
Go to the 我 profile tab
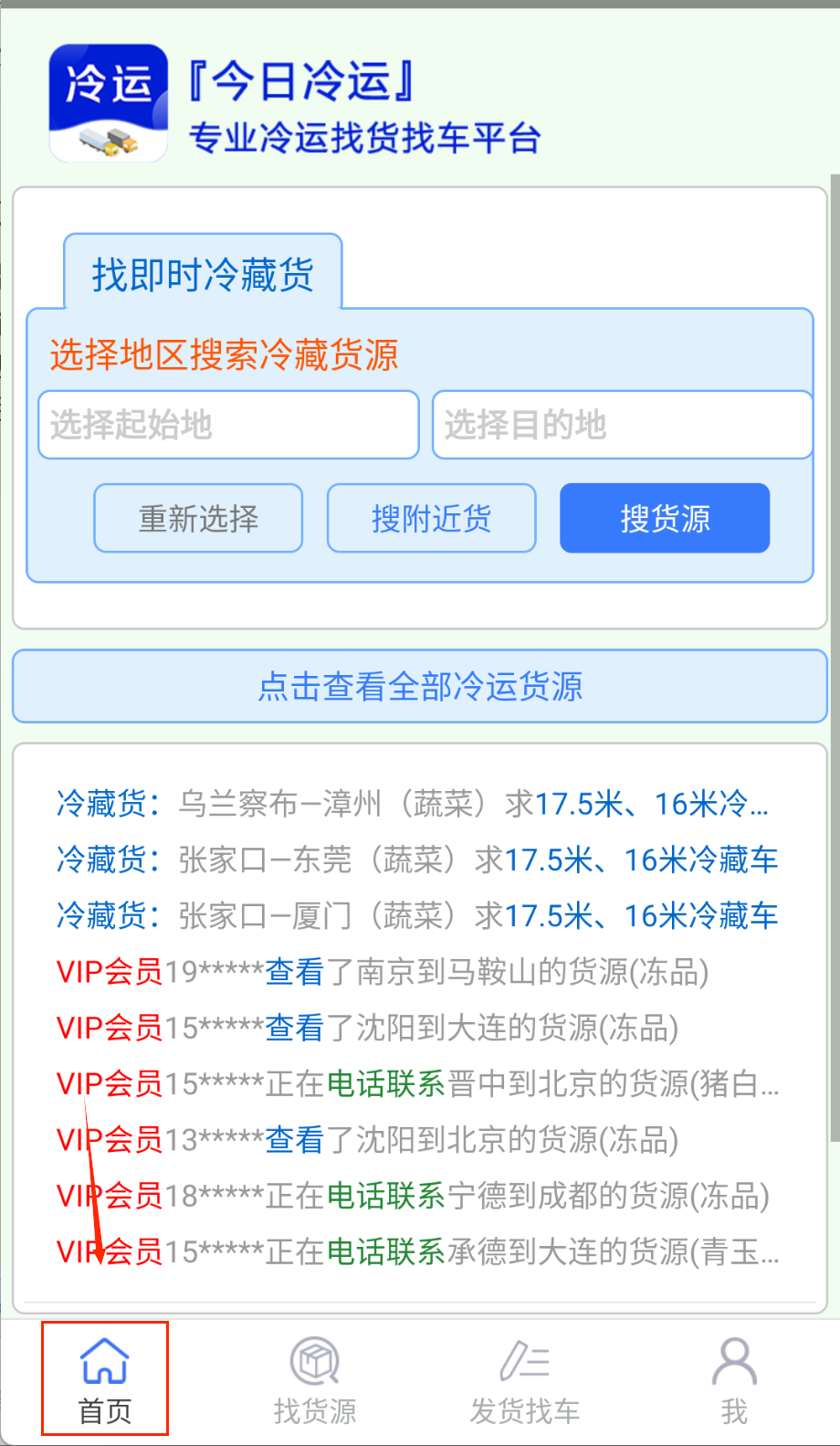(x=734, y=1379)
